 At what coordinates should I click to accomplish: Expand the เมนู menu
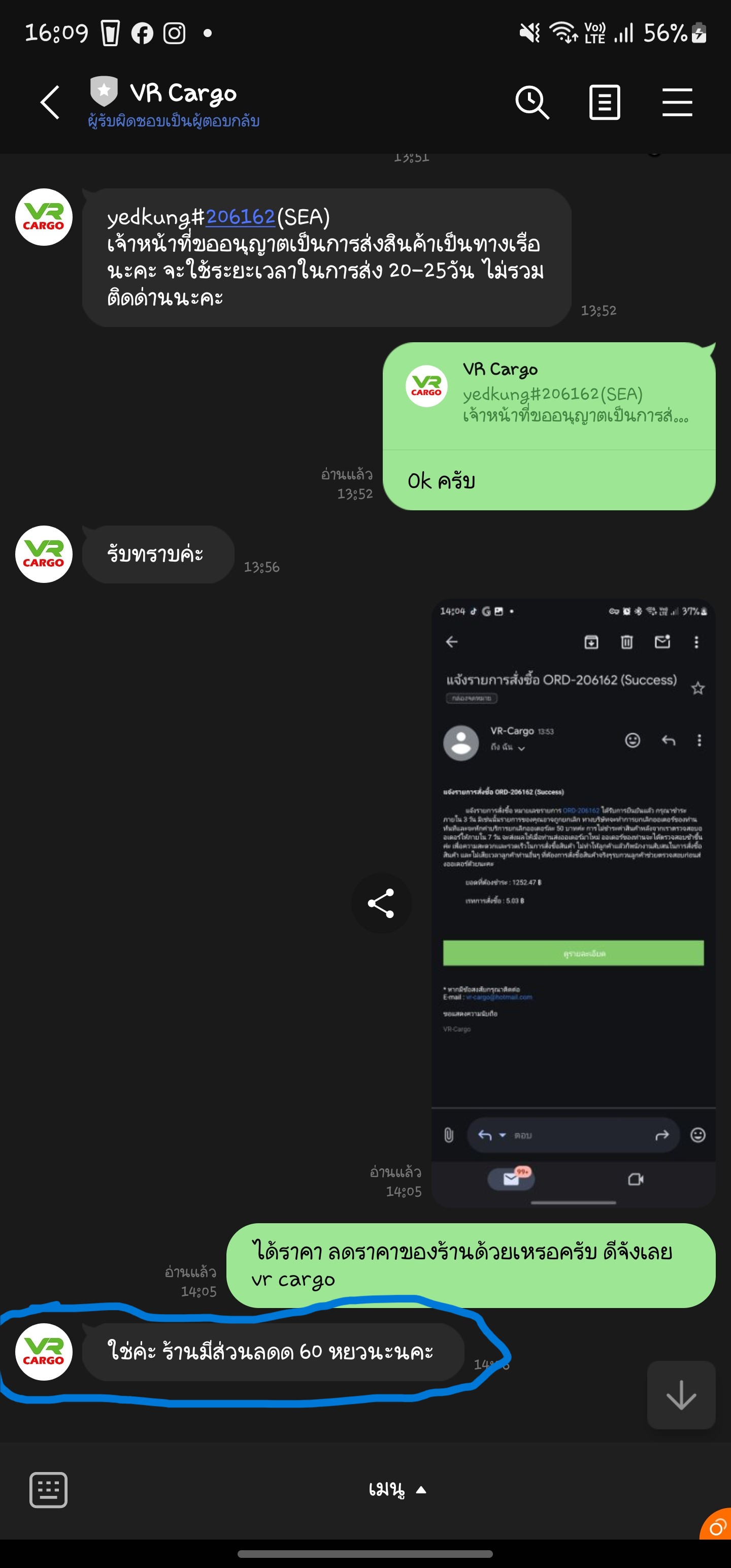(x=397, y=1489)
